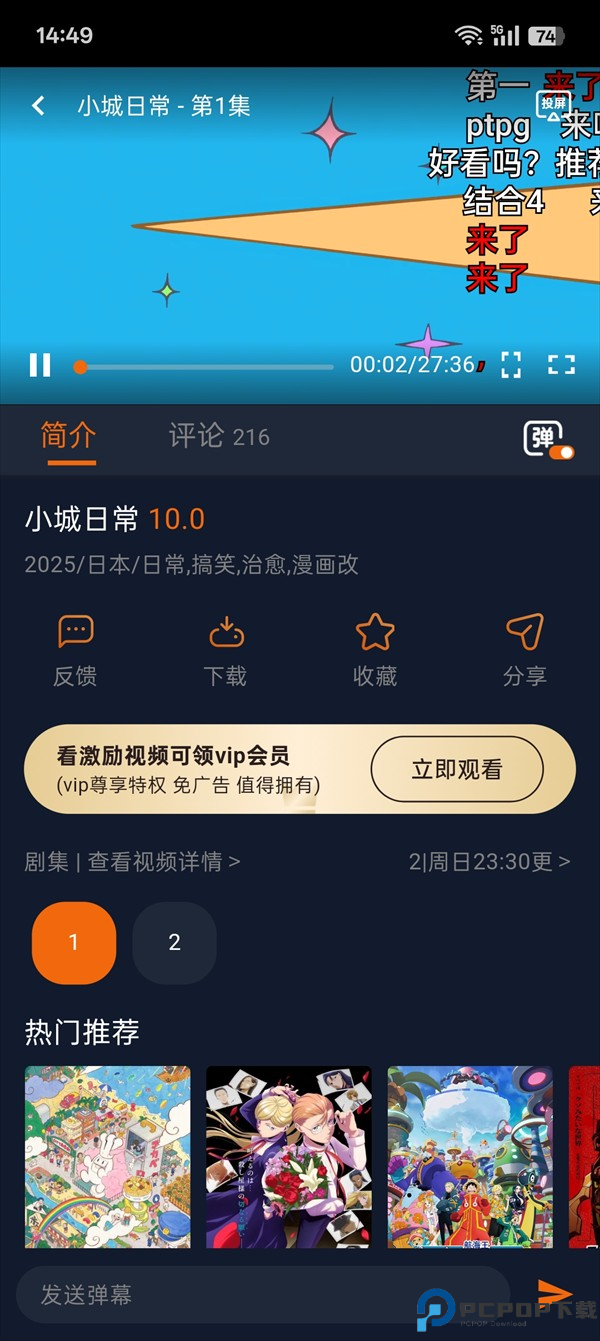Send the danmaku with the arrow icon
Viewport: 600px width, 1341px height.
click(553, 1293)
